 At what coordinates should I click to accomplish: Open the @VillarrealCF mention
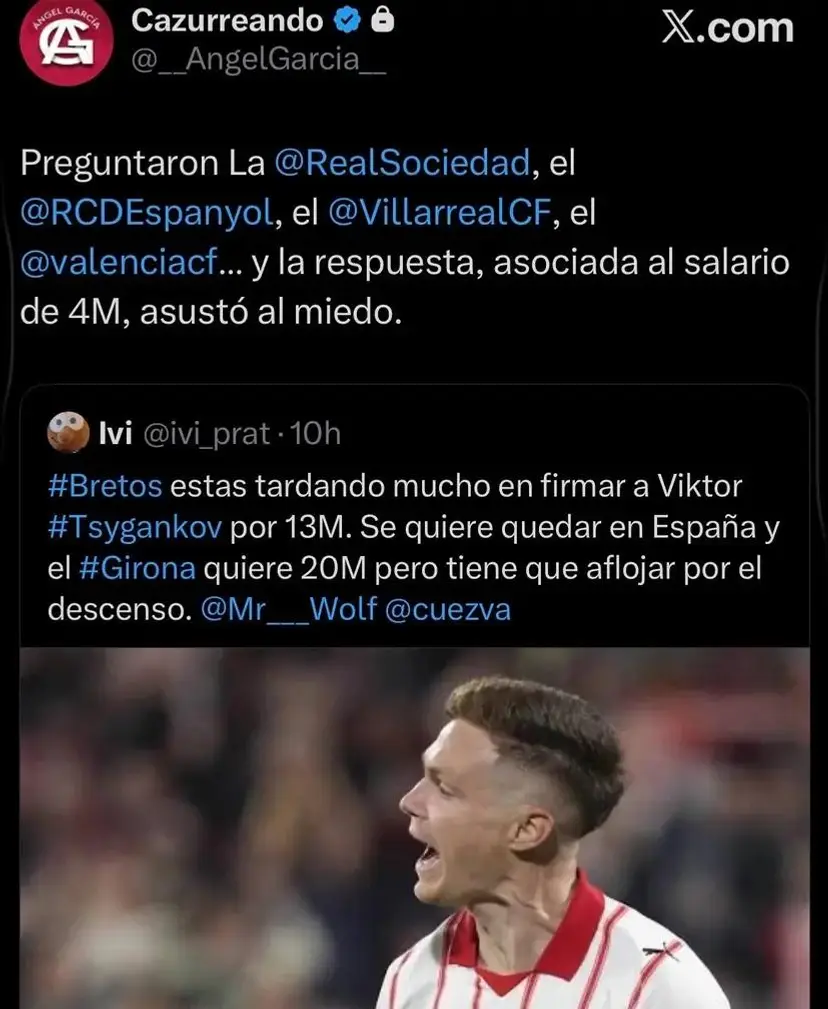tap(440, 213)
